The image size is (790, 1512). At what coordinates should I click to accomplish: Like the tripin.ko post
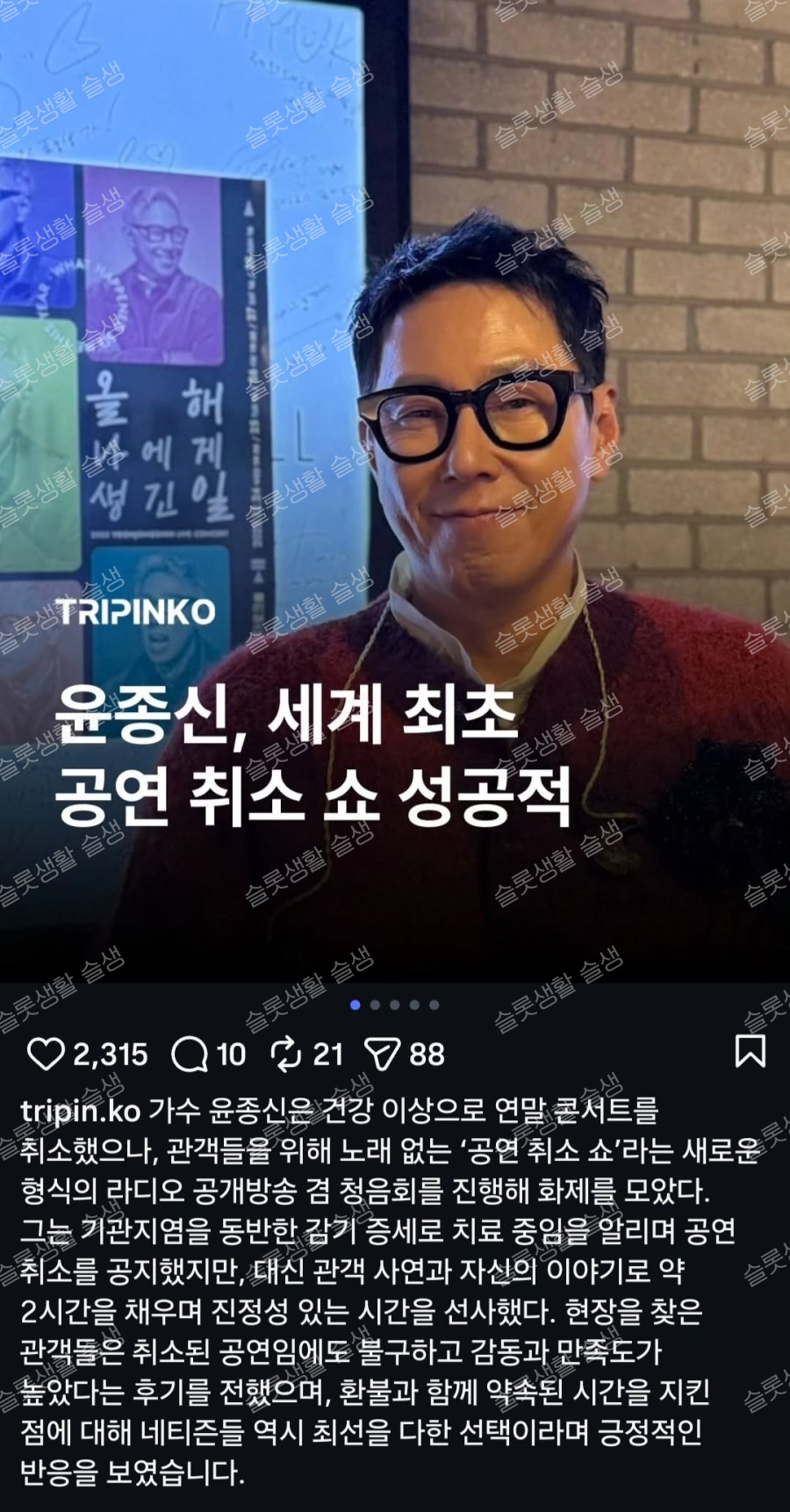pyautogui.click(x=46, y=1055)
